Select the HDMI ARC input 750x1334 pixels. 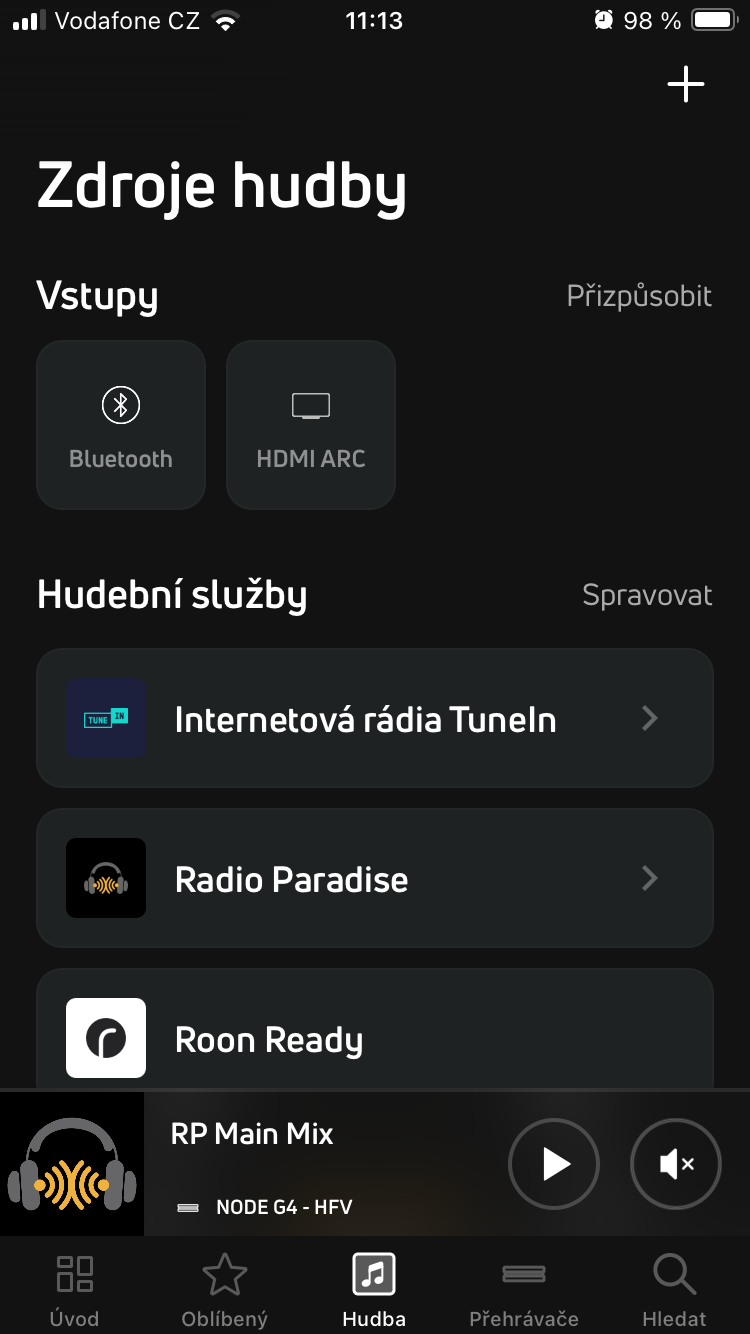(311, 425)
